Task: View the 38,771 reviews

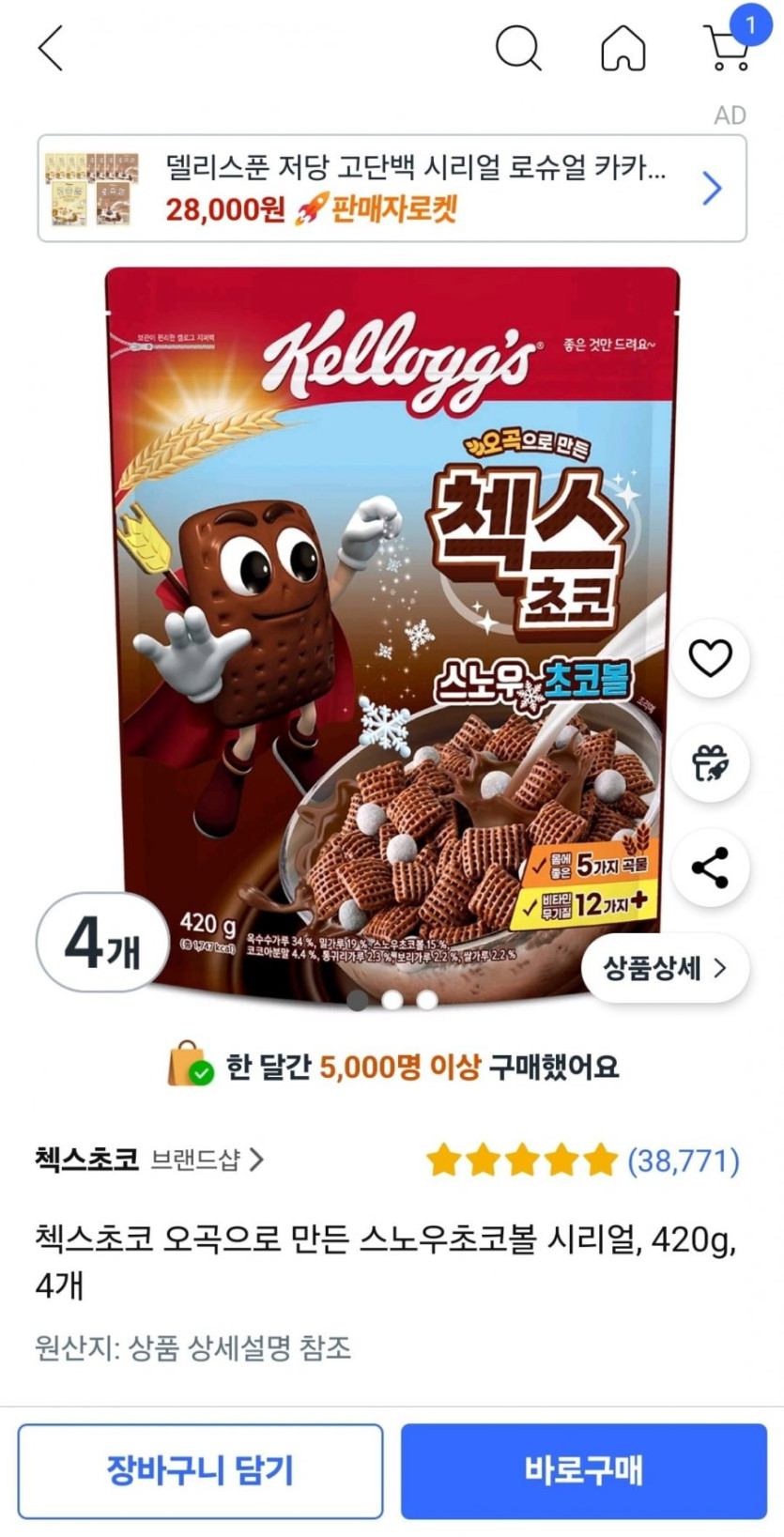Action: (683, 1160)
